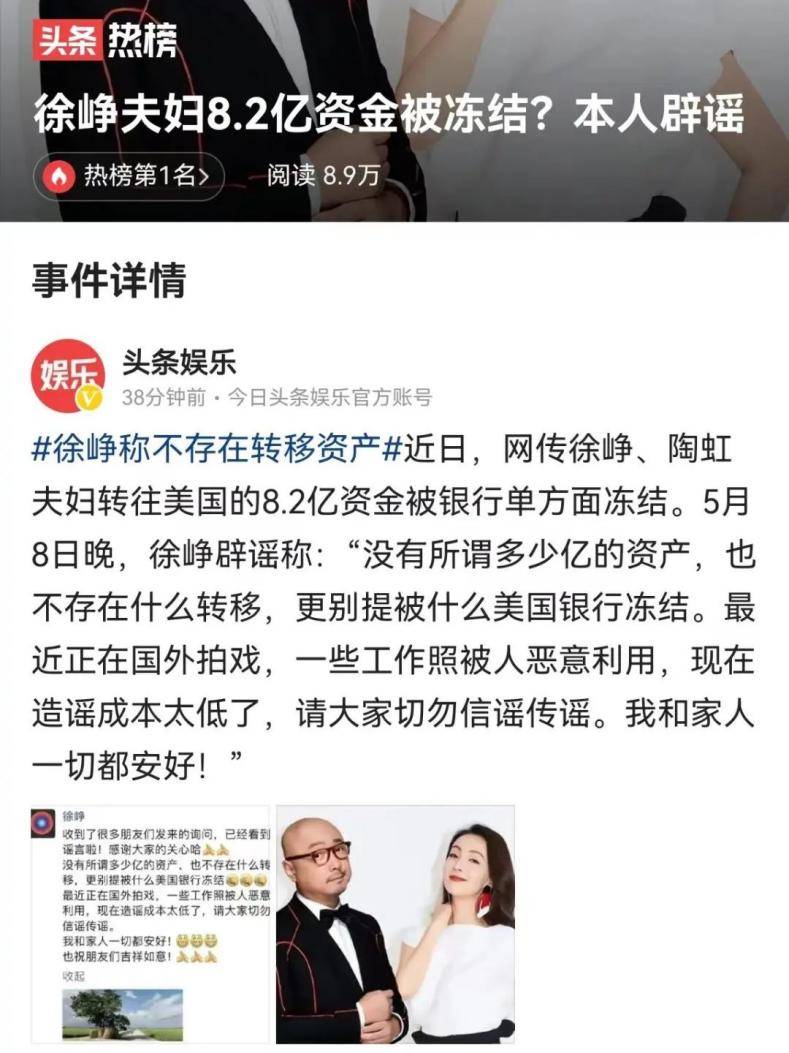
Task: Open the 热榜第1名 ranking chip
Action: [x=128, y=177]
